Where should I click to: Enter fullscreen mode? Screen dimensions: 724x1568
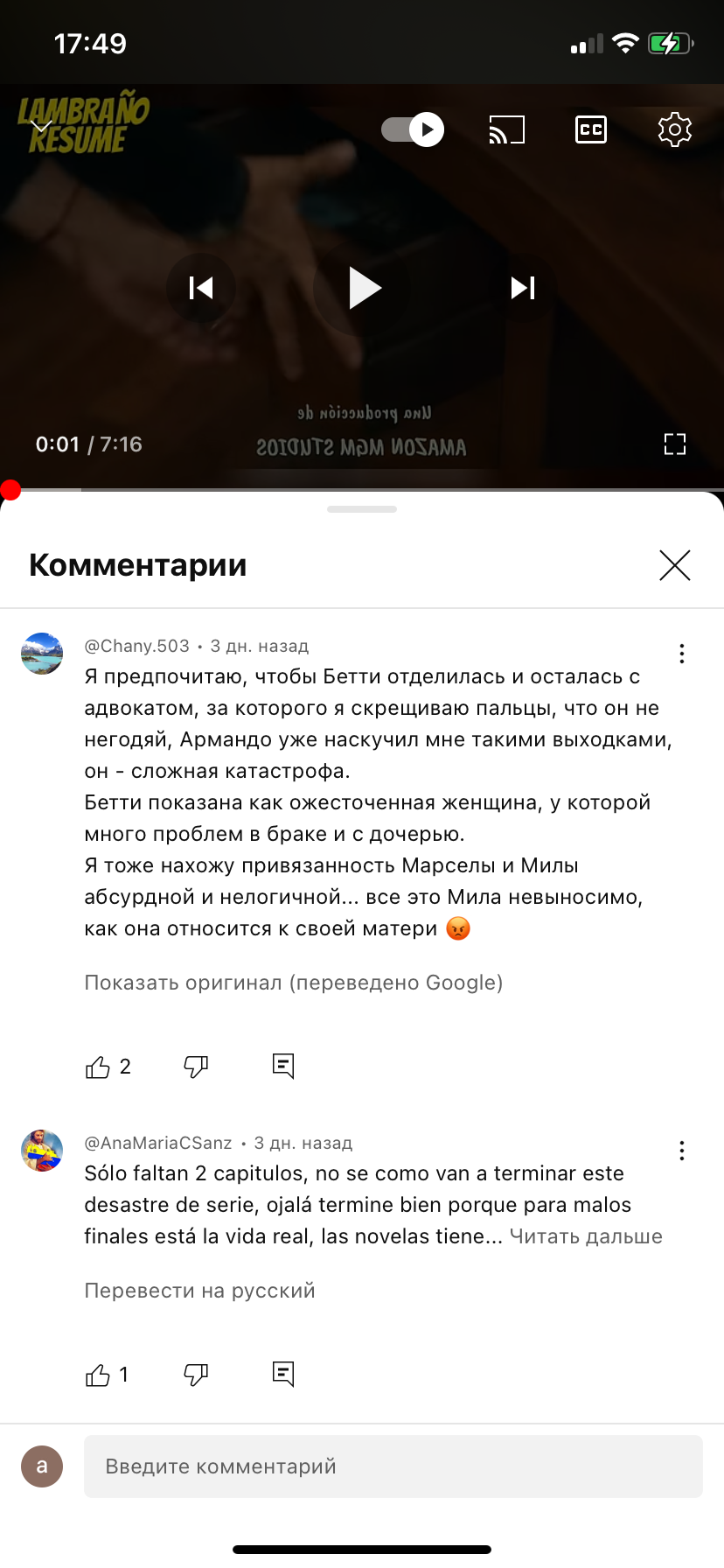point(674,444)
